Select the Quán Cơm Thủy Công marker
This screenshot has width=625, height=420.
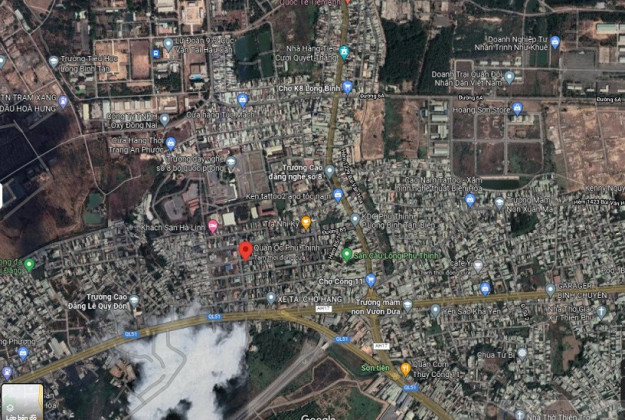405,369
